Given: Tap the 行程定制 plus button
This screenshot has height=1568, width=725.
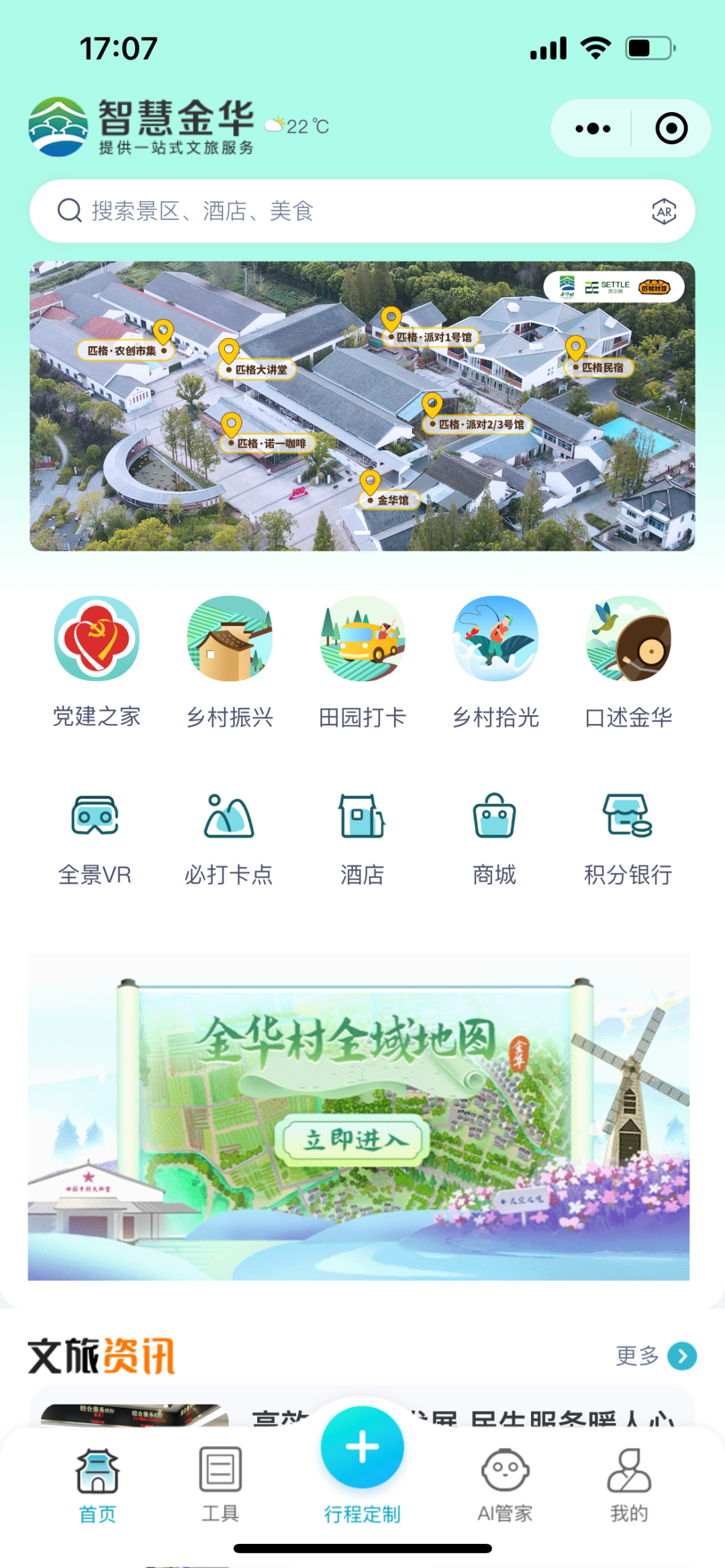Looking at the screenshot, I should (362, 1447).
